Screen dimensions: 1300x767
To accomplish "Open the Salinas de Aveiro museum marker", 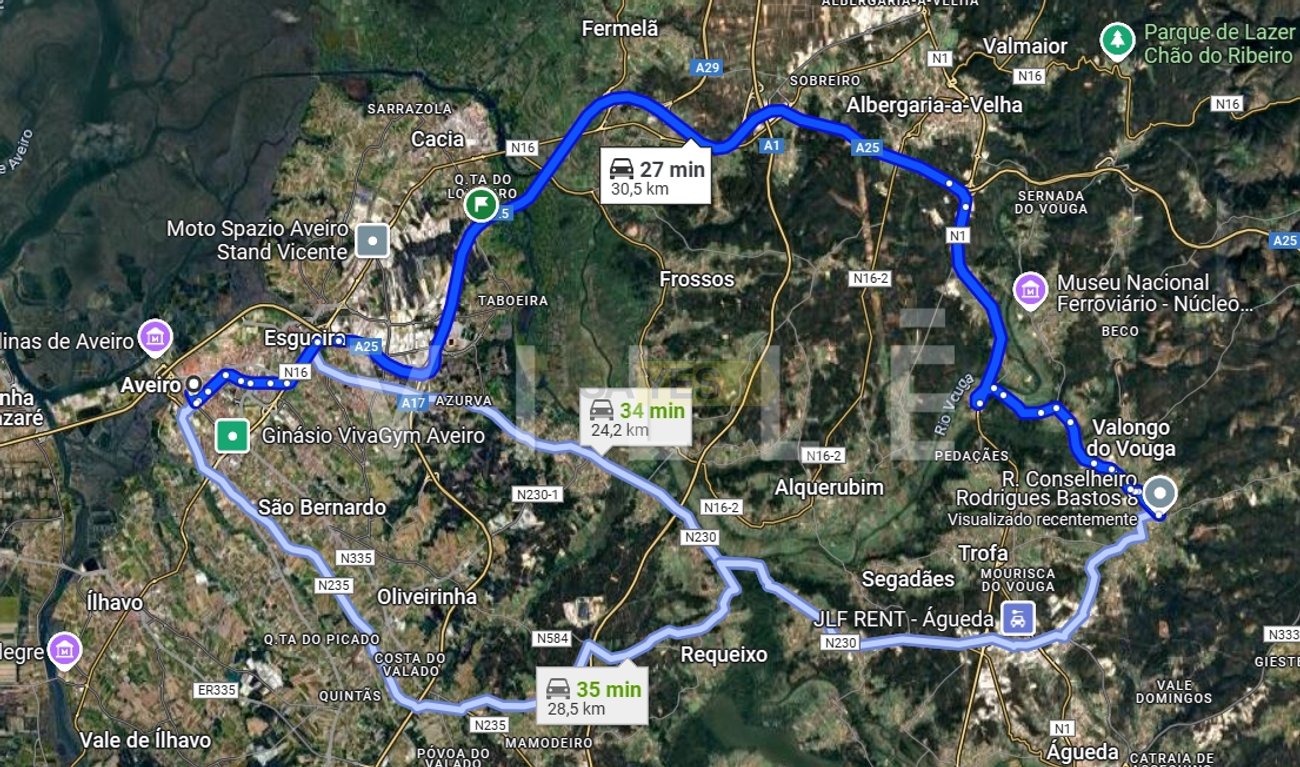I will pos(155,338).
